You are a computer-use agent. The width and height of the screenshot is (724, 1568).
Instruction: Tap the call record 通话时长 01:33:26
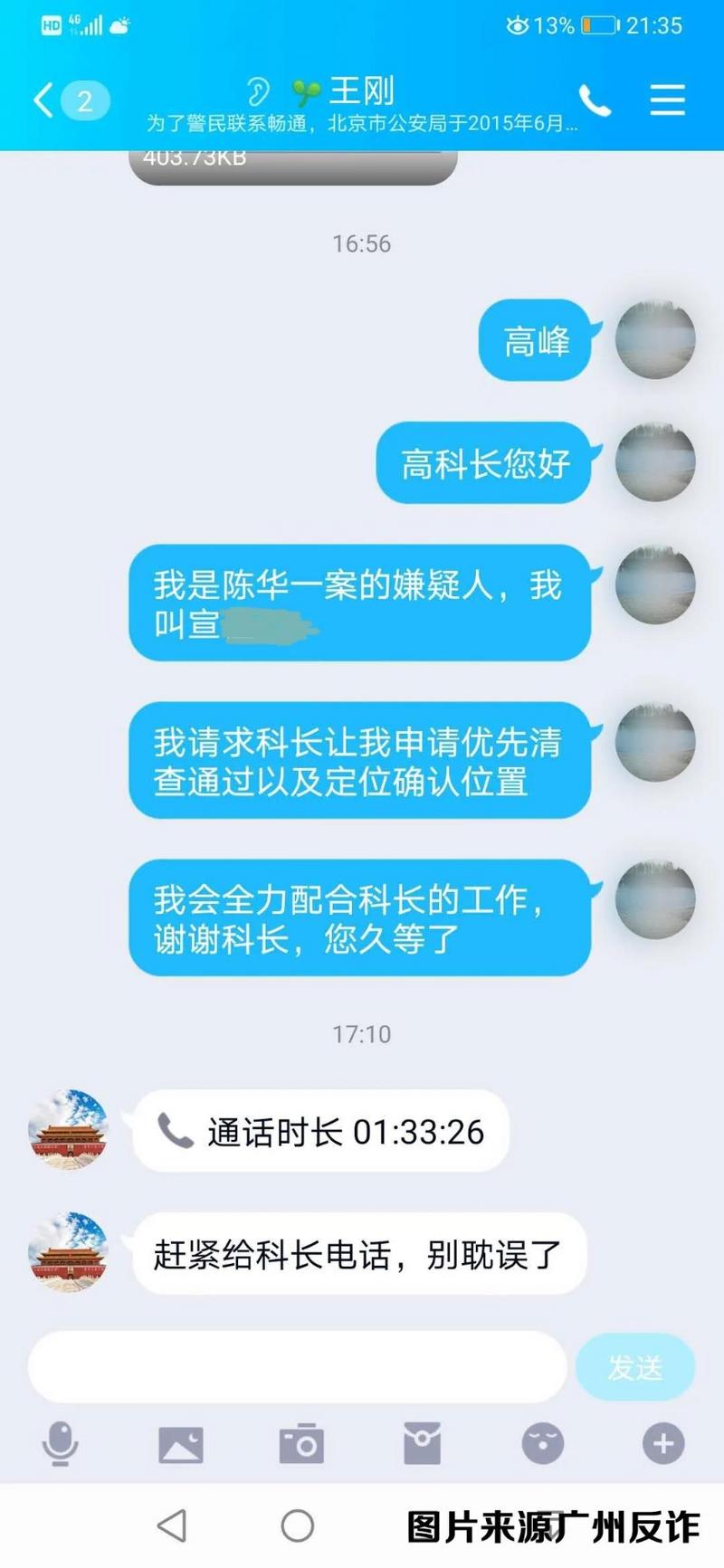tap(321, 1132)
